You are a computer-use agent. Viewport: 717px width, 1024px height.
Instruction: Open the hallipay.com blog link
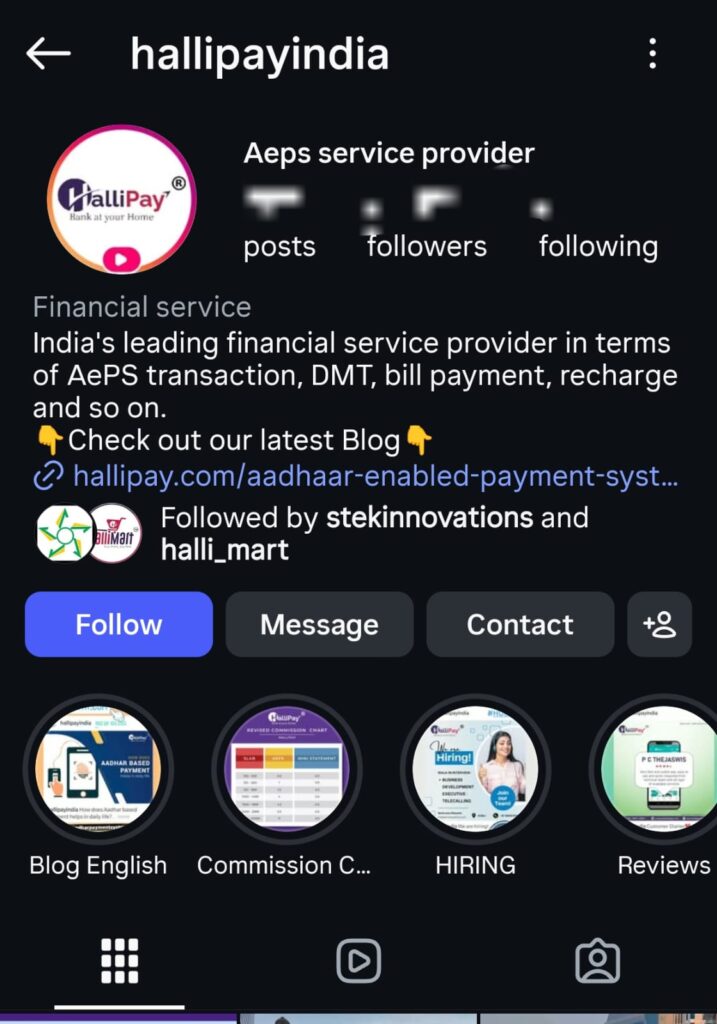(x=375, y=476)
